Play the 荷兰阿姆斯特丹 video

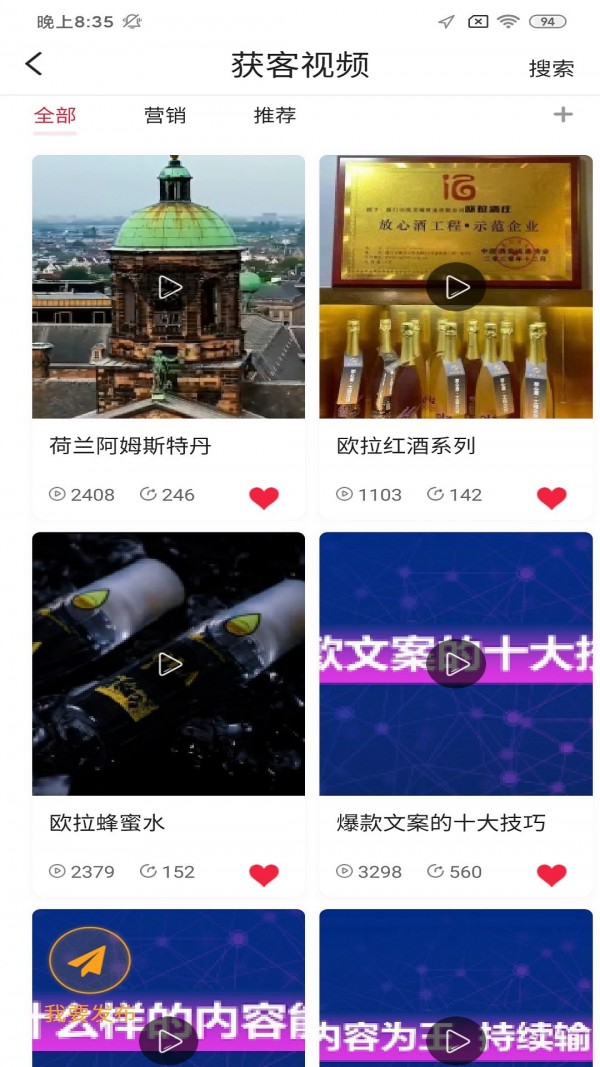point(170,287)
